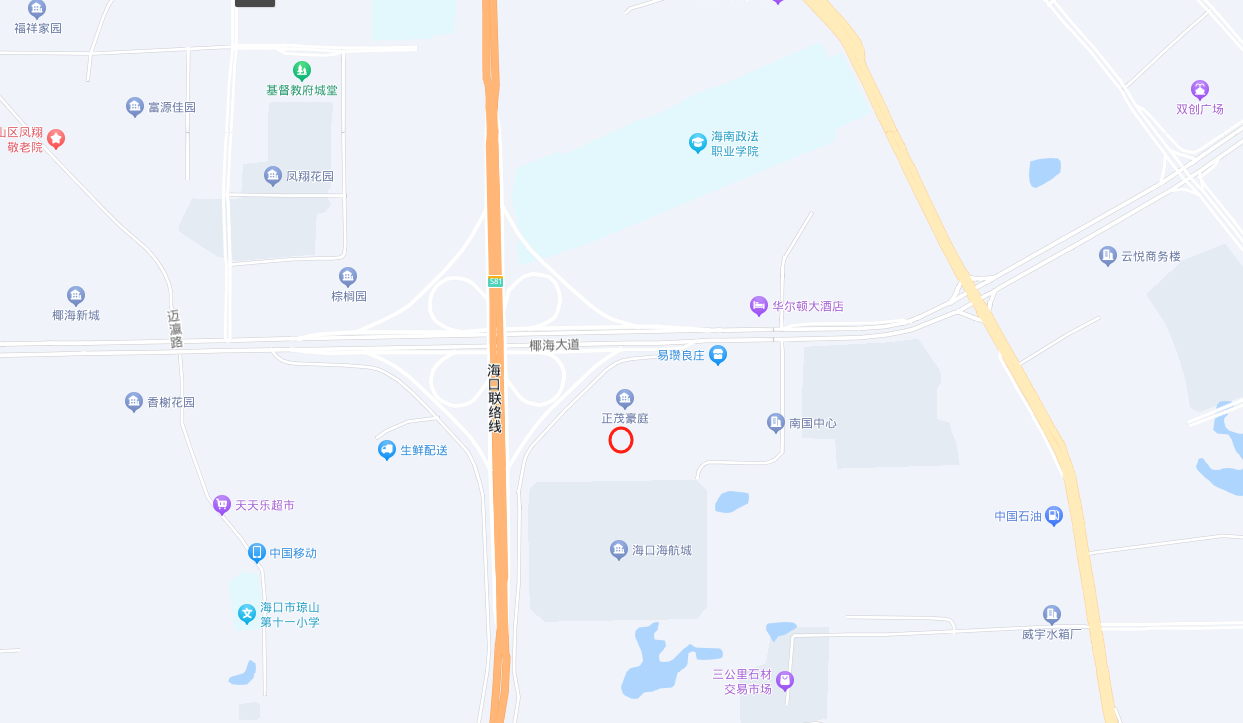The height and width of the screenshot is (723, 1243).
Task: Open the 云悦商务楼 marker
Action: [x=1108, y=256]
